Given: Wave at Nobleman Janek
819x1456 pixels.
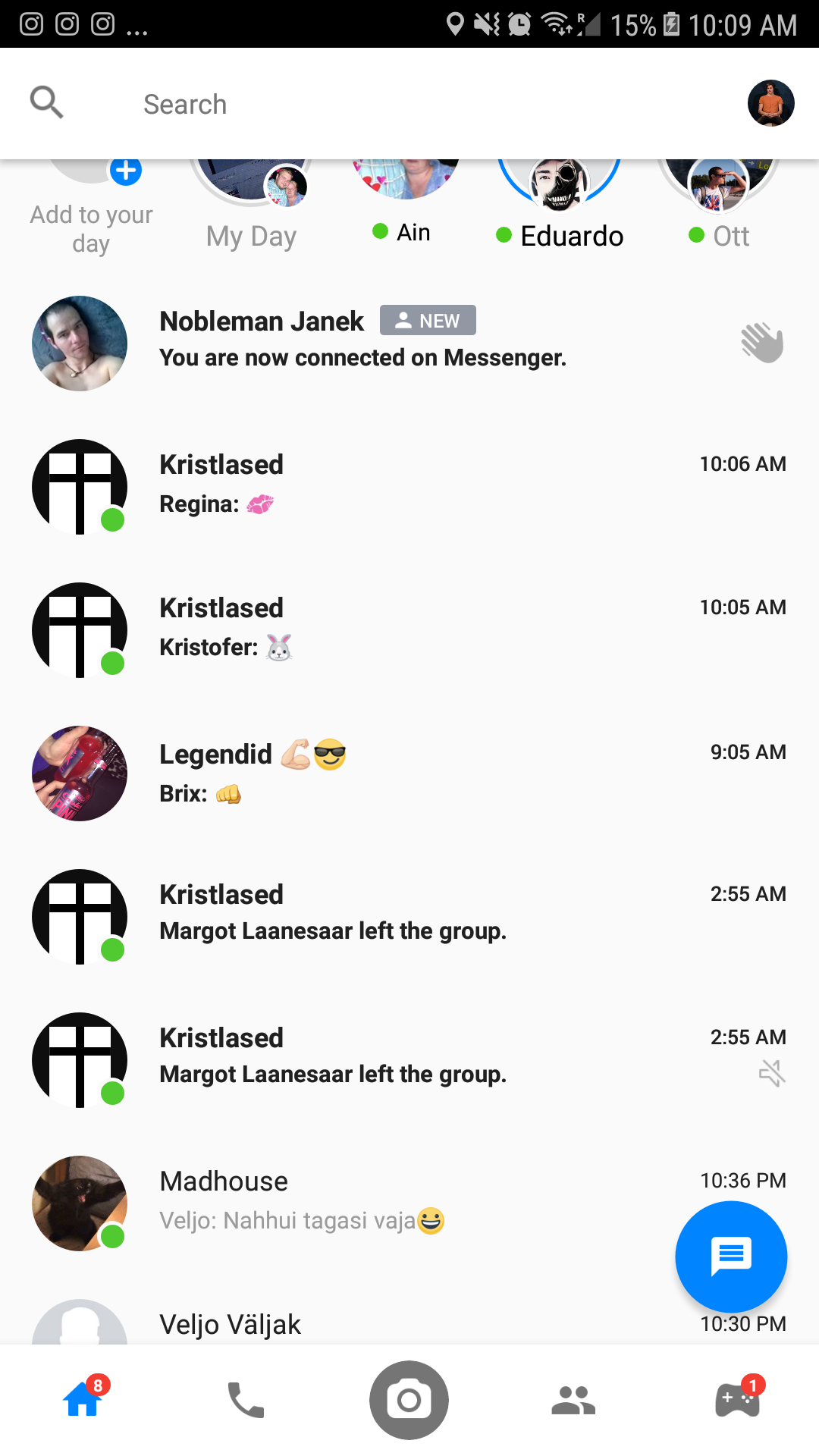Looking at the screenshot, I should point(762,343).
